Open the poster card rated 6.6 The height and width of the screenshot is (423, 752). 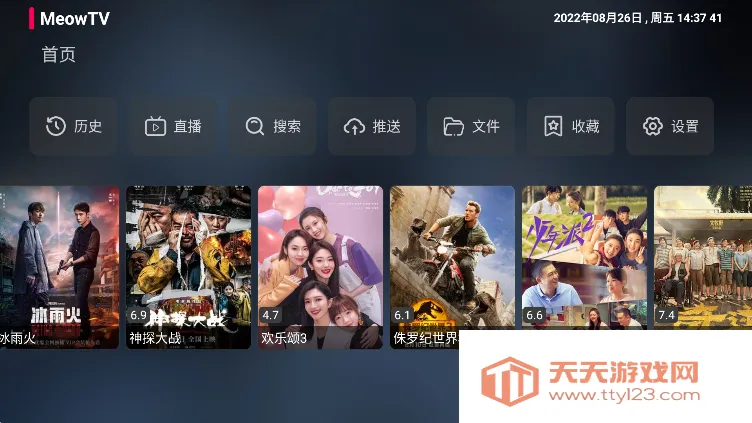click(584, 256)
